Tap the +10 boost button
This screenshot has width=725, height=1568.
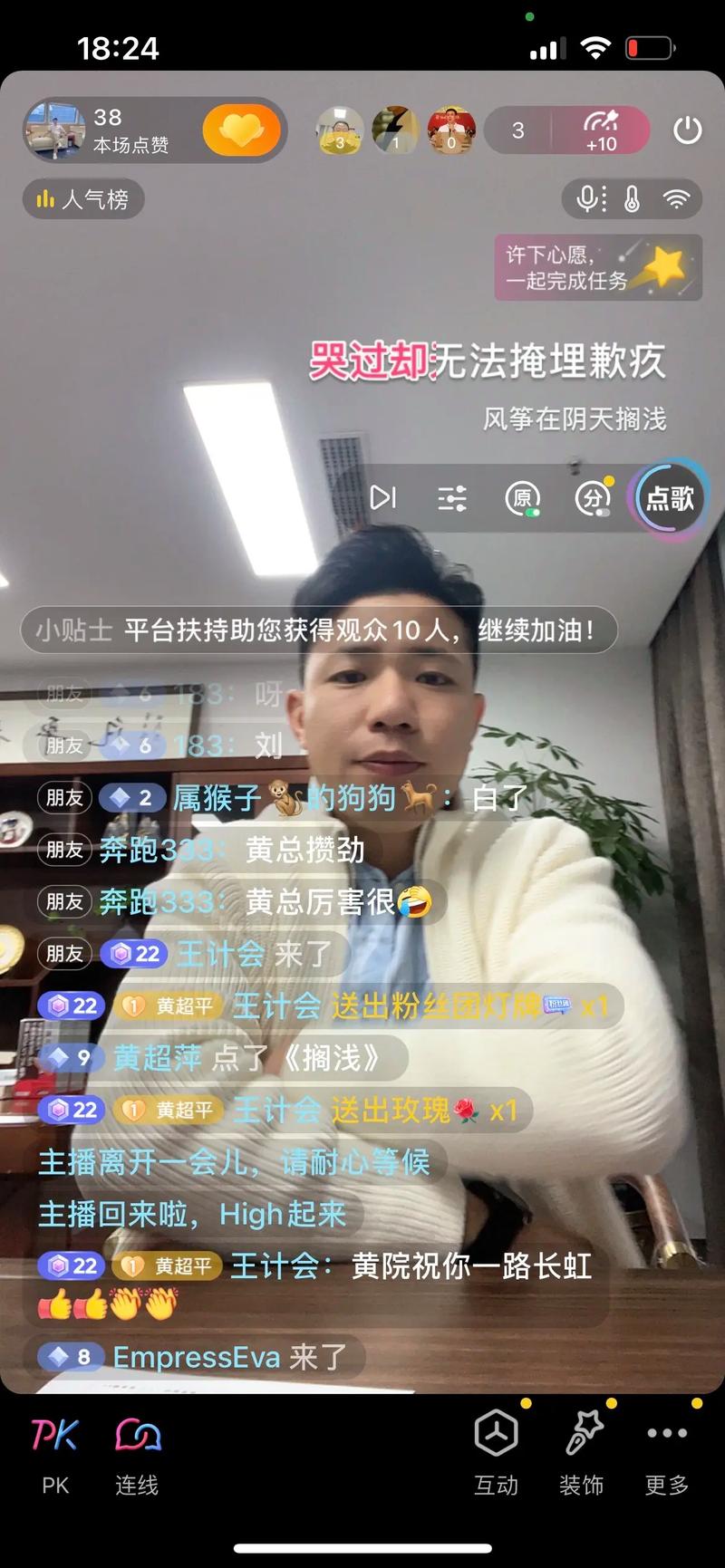click(x=601, y=130)
